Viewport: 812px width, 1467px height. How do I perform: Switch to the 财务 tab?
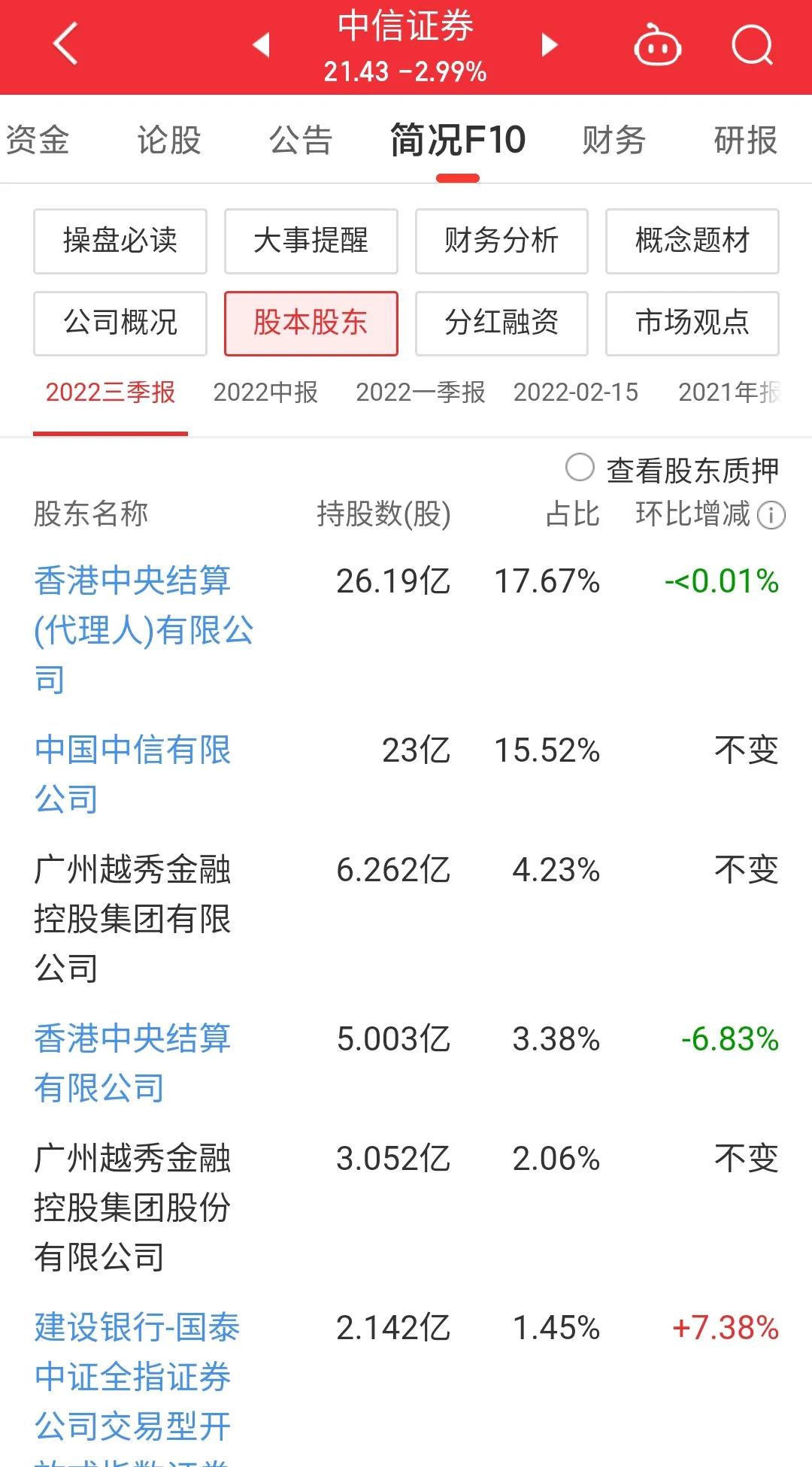pos(612,140)
